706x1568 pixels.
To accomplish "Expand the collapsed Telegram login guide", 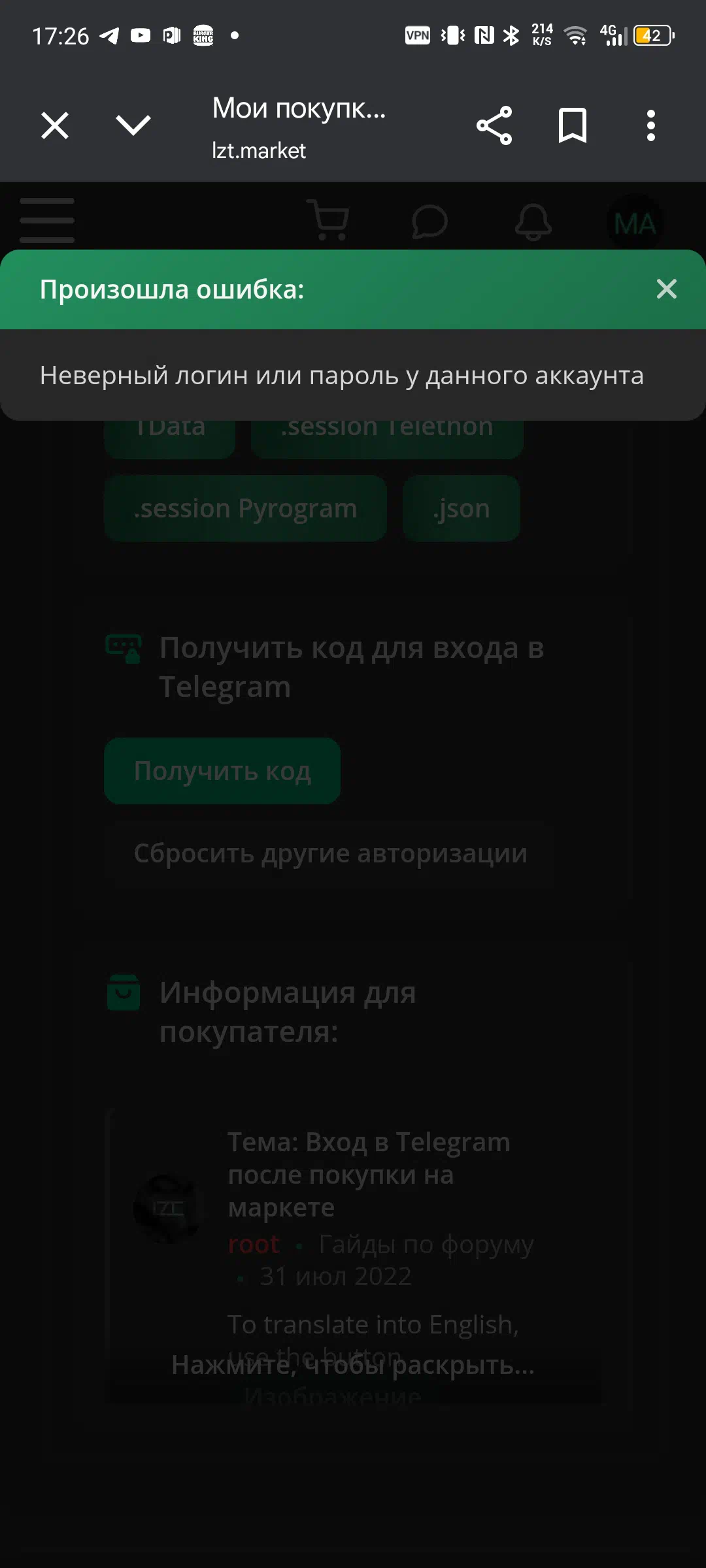I will [x=353, y=1364].
